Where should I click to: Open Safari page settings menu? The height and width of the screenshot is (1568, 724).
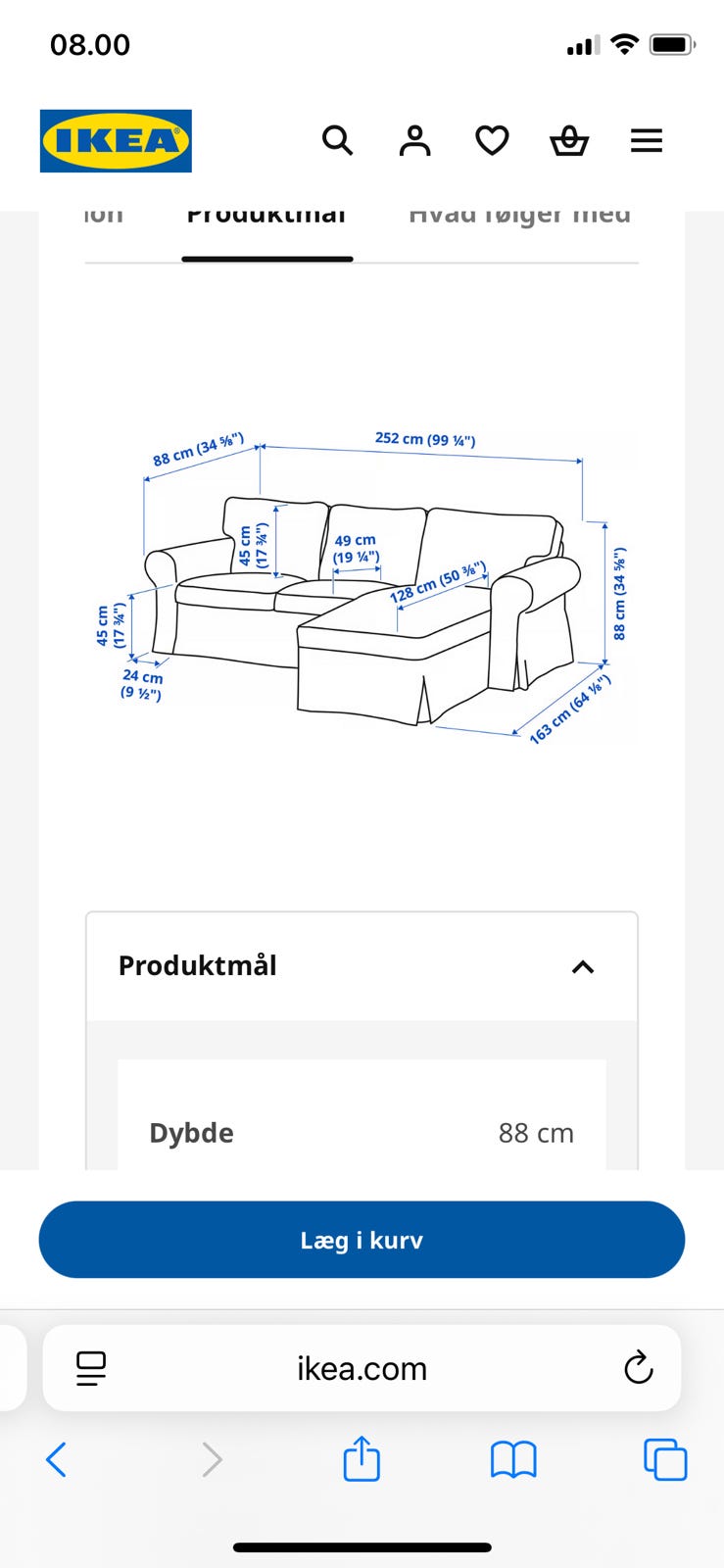(91, 1368)
